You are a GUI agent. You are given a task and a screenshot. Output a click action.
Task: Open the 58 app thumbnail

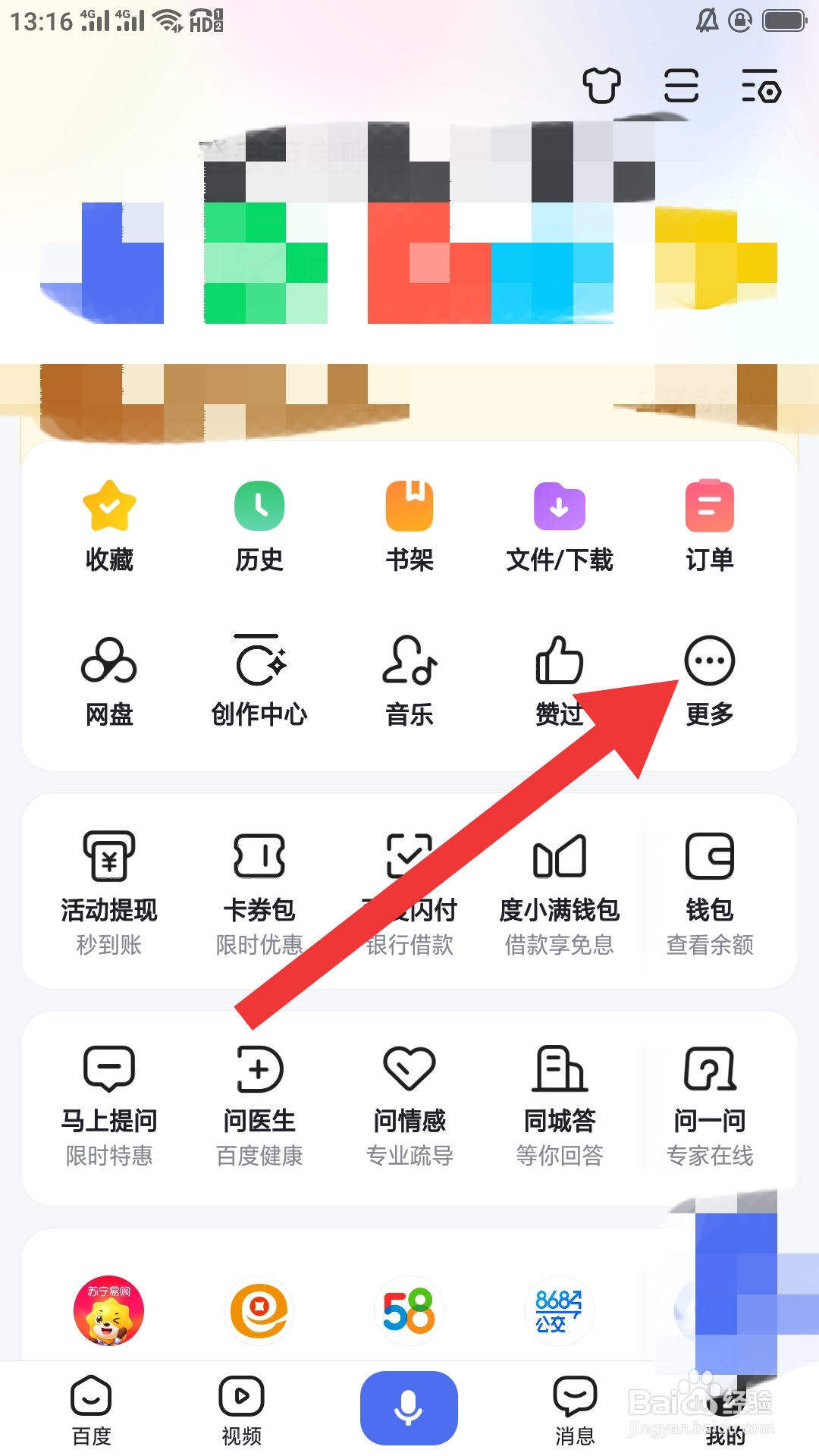[408, 1310]
